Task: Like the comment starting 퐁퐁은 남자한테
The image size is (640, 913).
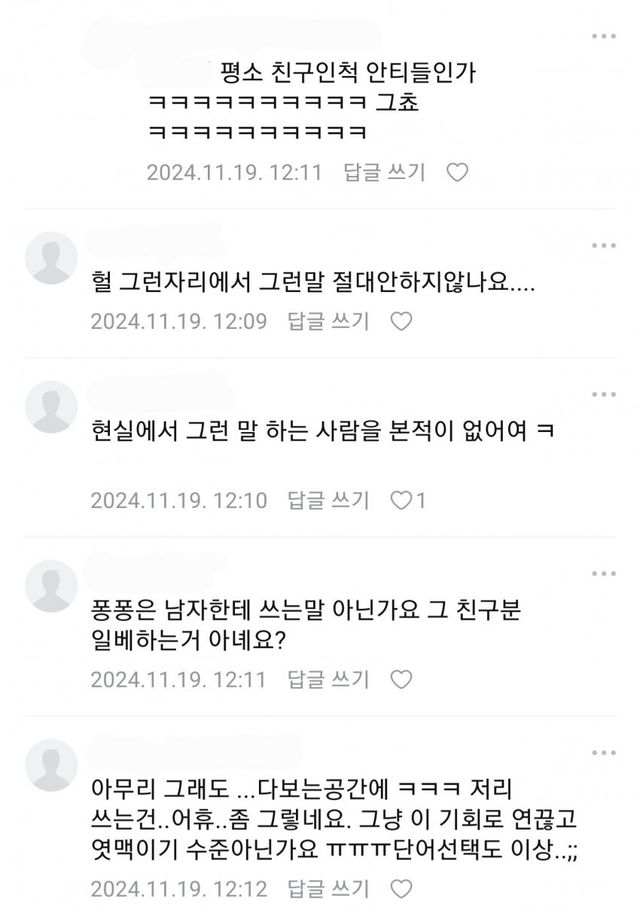Action: tap(400, 679)
